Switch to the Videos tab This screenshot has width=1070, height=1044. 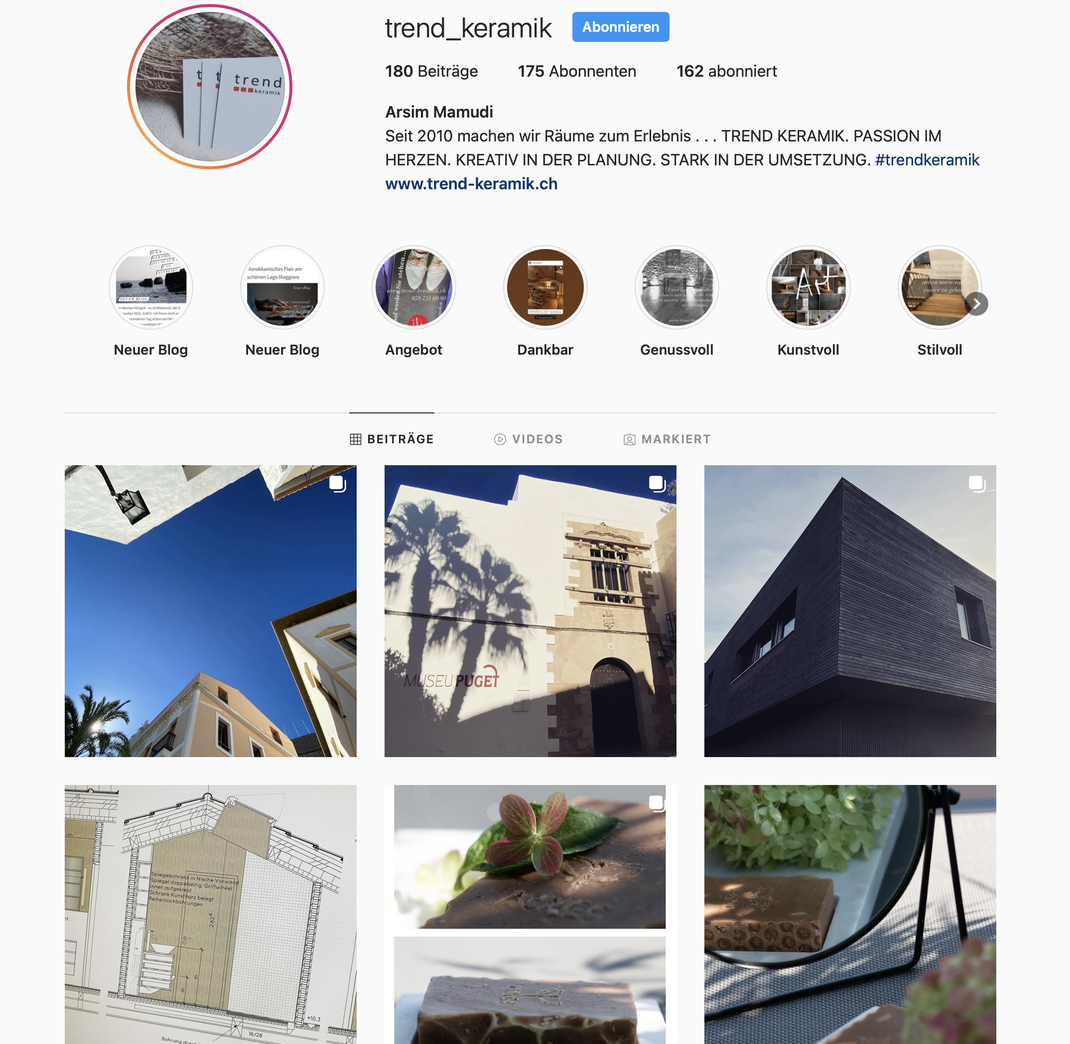[x=528, y=439]
